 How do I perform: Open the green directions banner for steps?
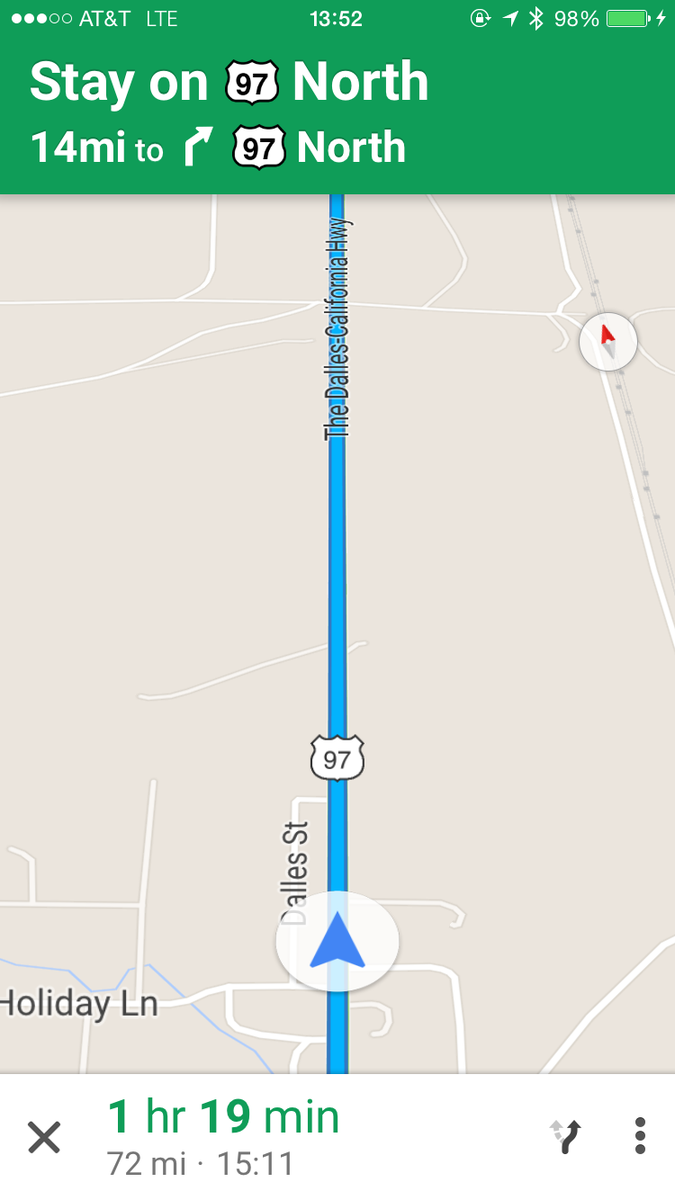337,113
